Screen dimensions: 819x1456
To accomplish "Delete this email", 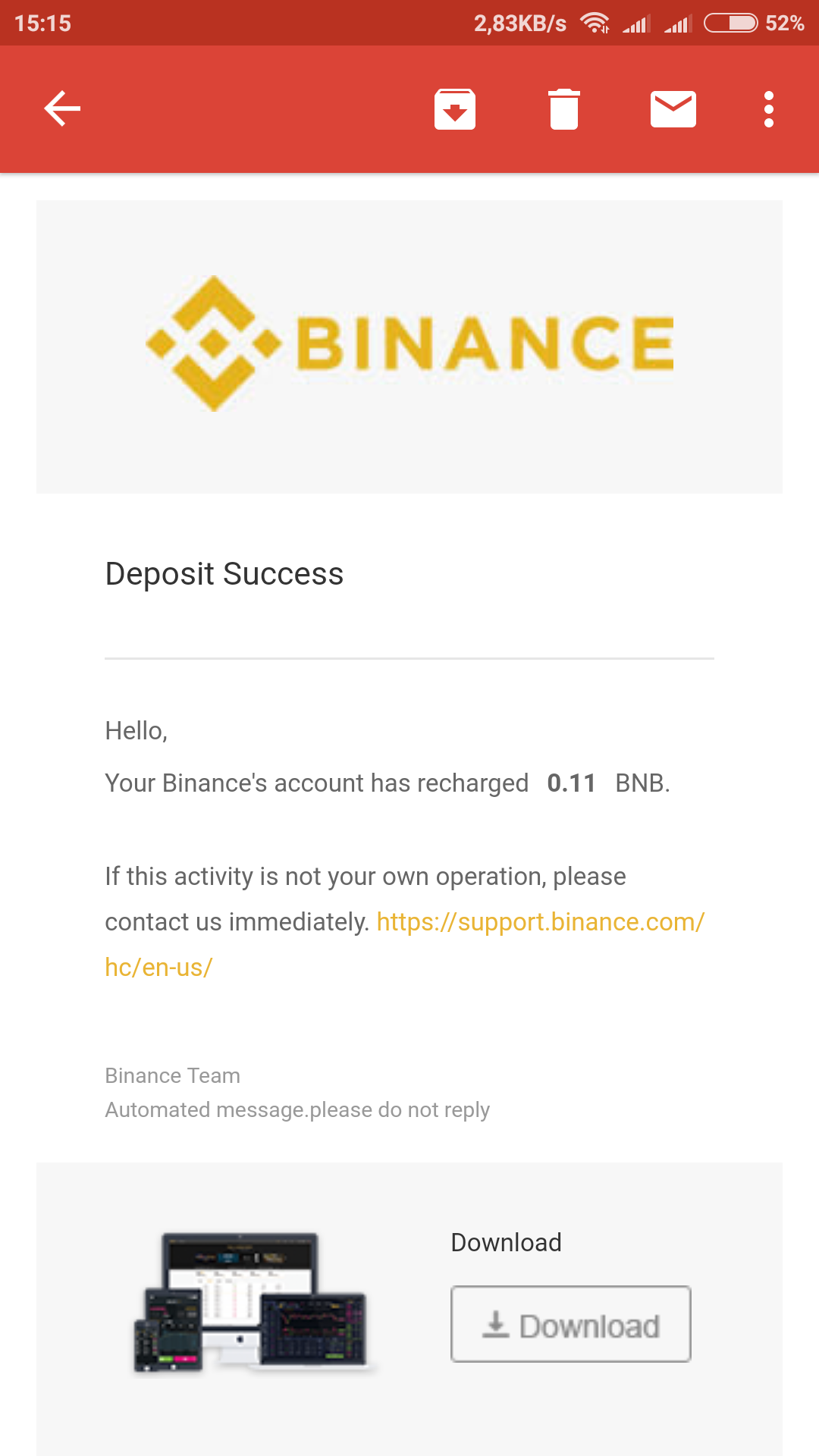I will [564, 109].
